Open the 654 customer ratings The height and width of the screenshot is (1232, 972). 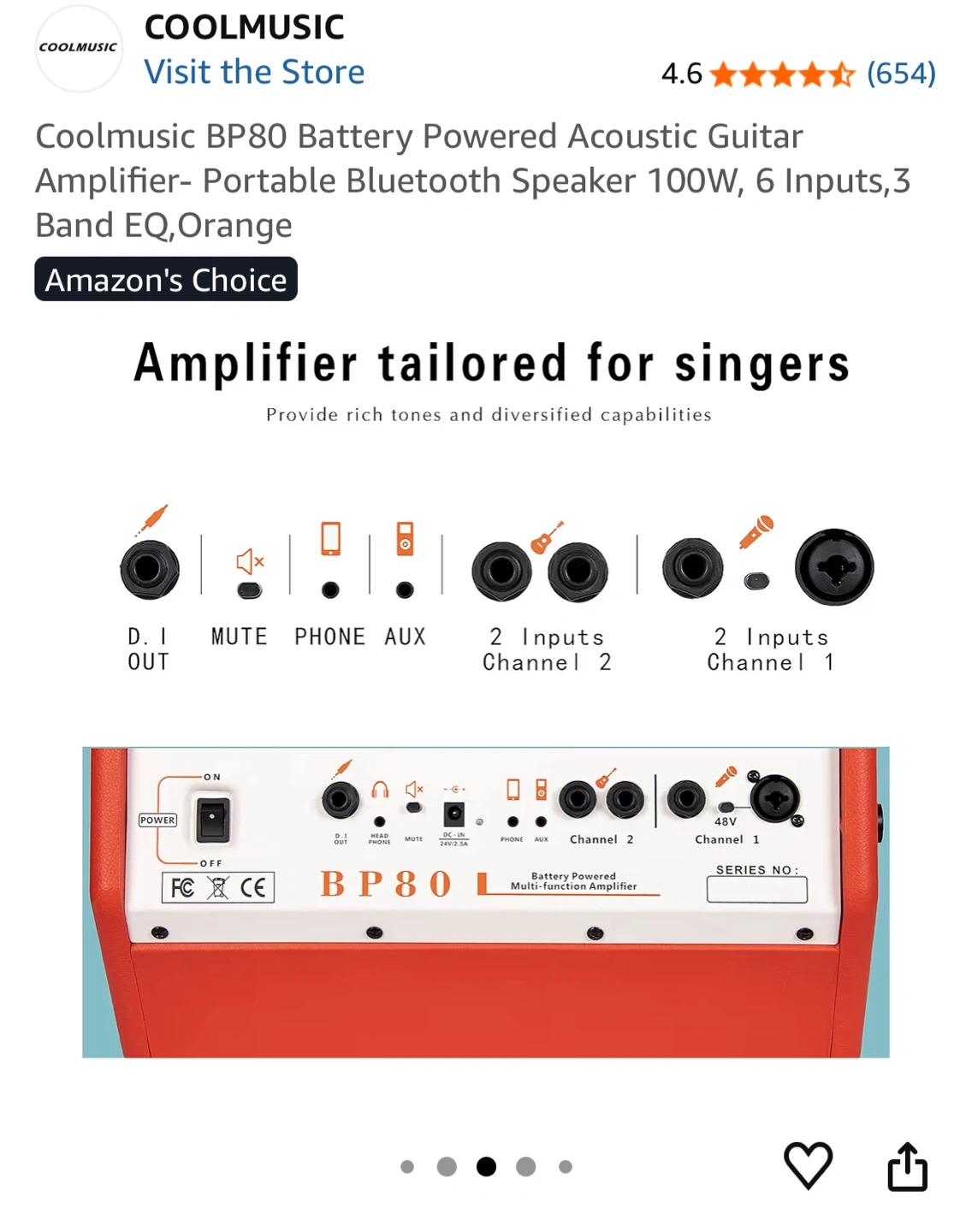(x=901, y=74)
